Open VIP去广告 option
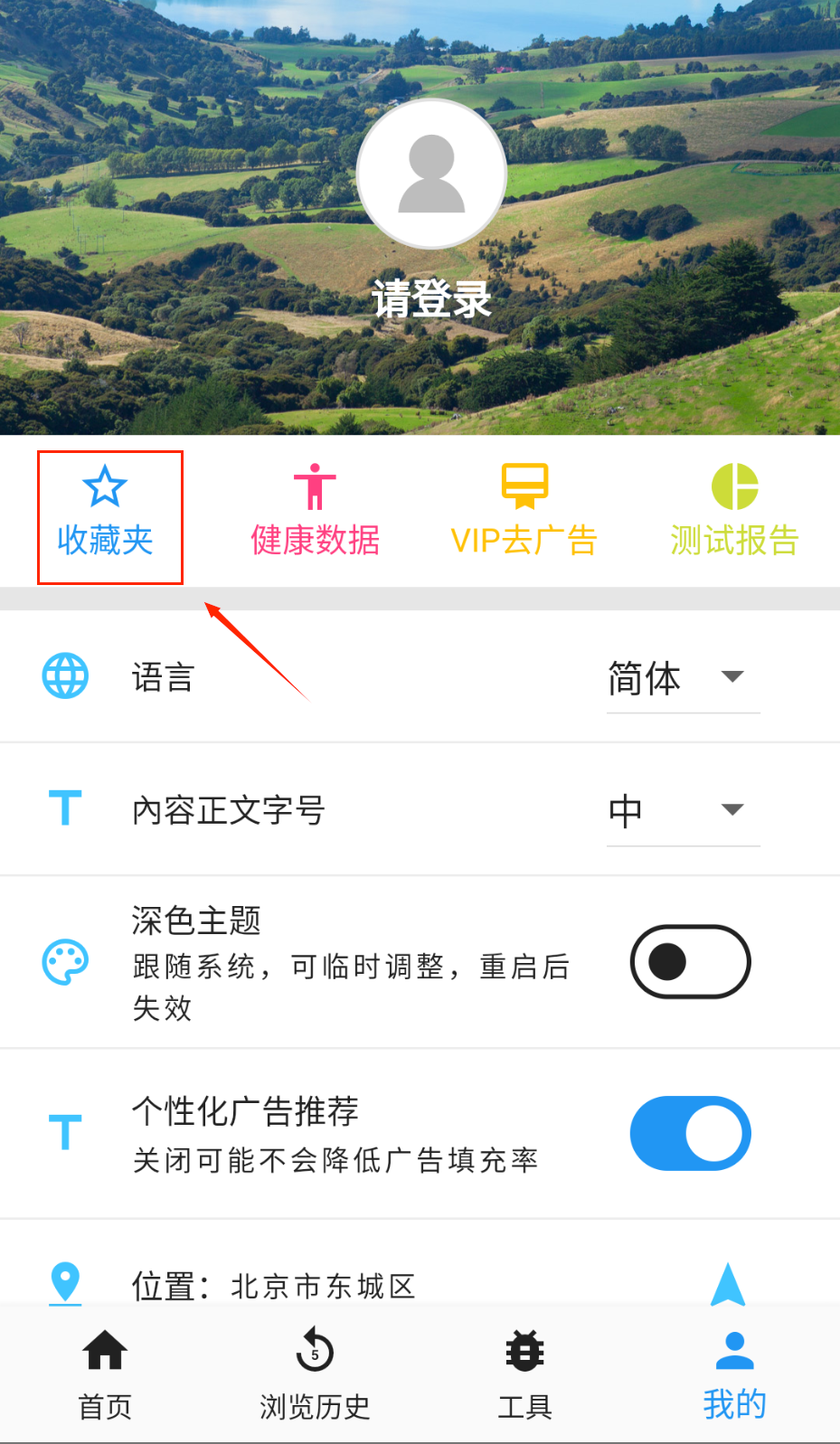 [524, 513]
